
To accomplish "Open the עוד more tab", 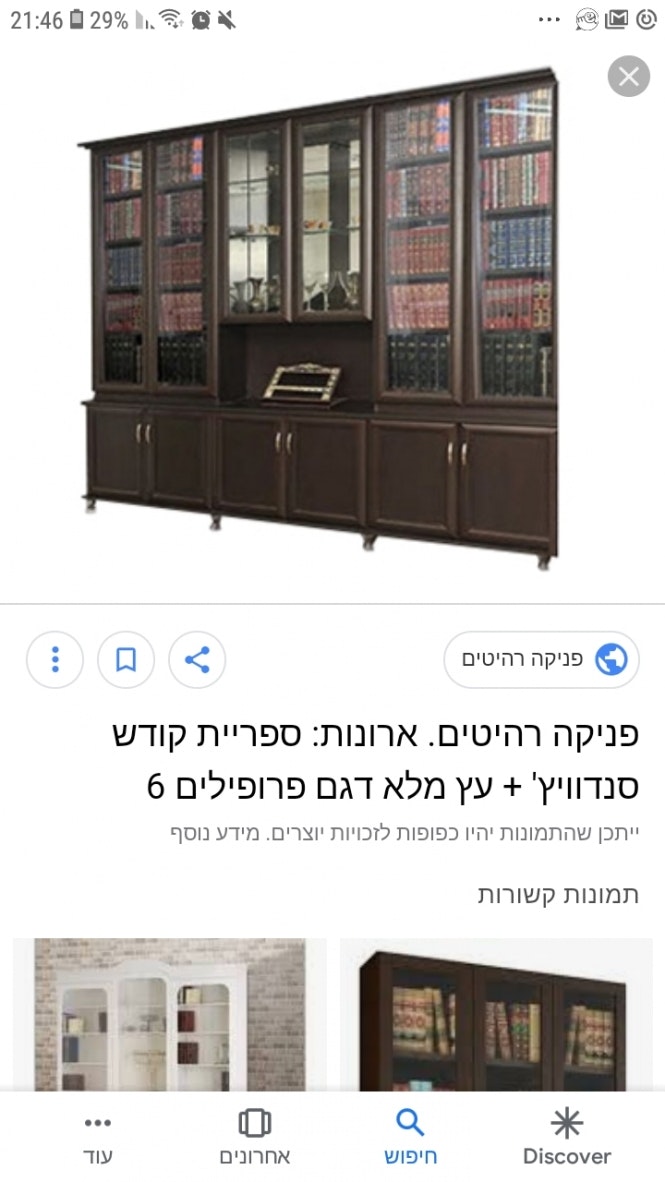I will click(x=98, y=1137).
